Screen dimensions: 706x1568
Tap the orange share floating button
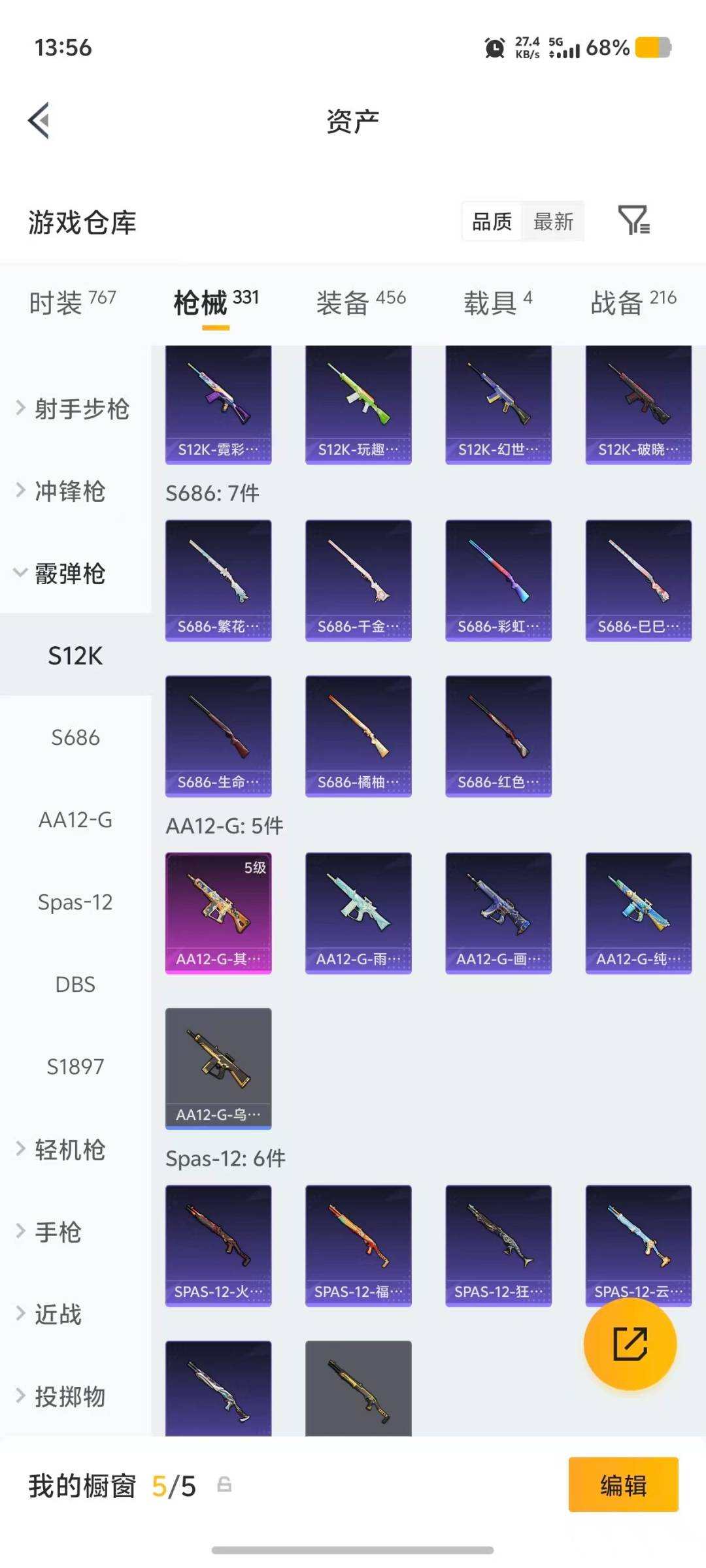click(x=630, y=1343)
